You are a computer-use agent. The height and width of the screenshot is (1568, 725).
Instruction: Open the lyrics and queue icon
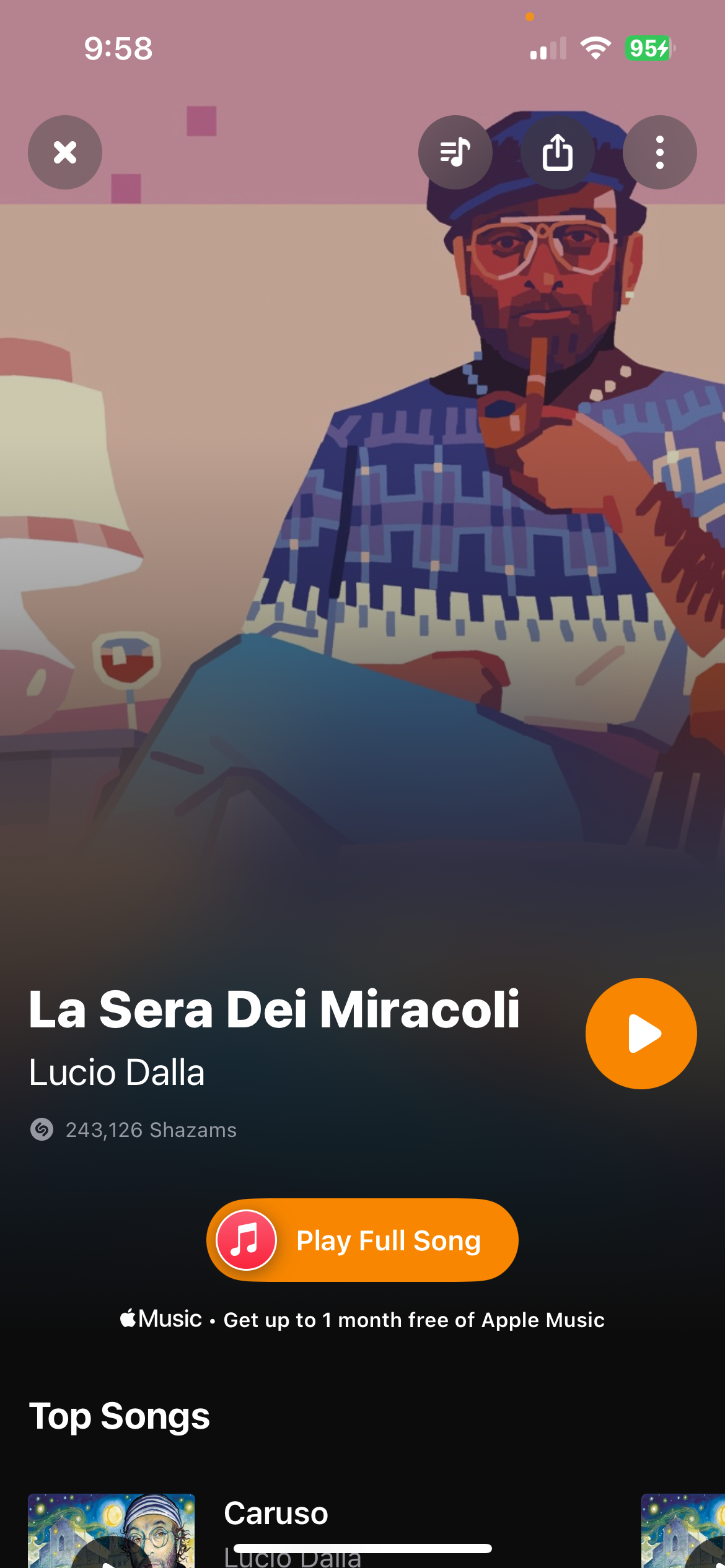[x=455, y=152]
